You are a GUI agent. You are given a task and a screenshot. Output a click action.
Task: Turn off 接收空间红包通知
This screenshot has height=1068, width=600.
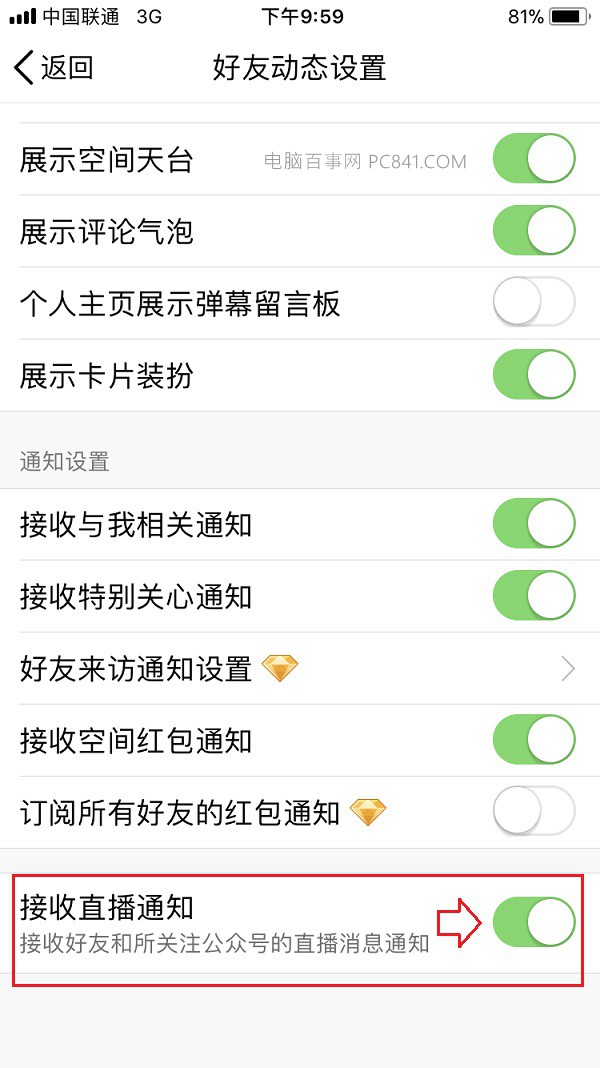pyautogui.click(x=534, y=740)
